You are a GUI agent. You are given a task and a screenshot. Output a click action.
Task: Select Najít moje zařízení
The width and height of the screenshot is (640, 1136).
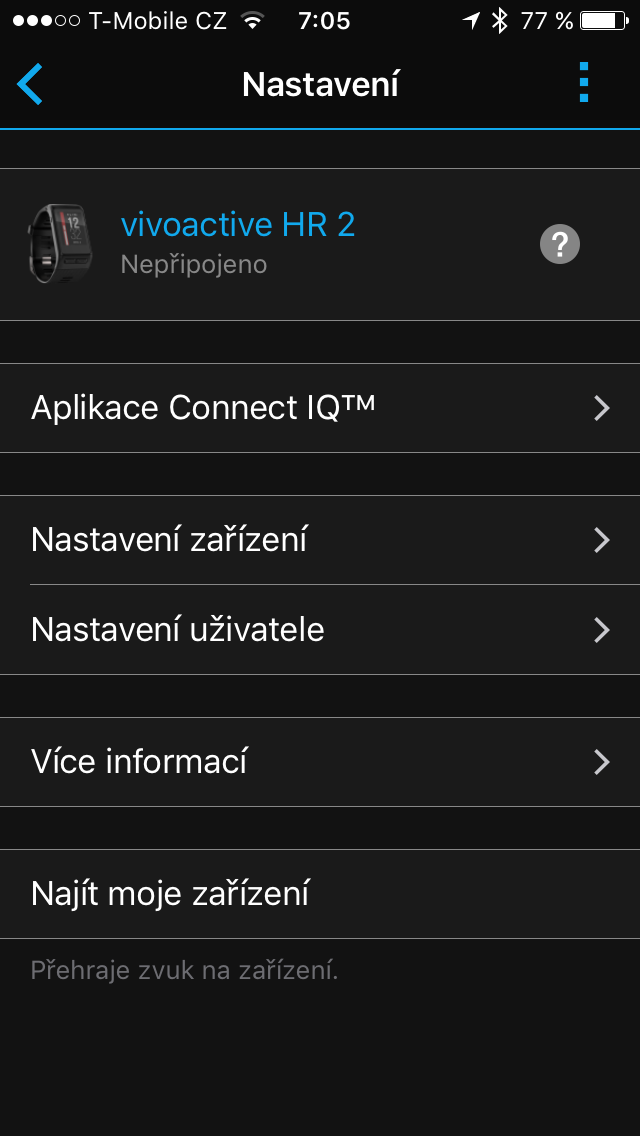[x=320, y=894]
